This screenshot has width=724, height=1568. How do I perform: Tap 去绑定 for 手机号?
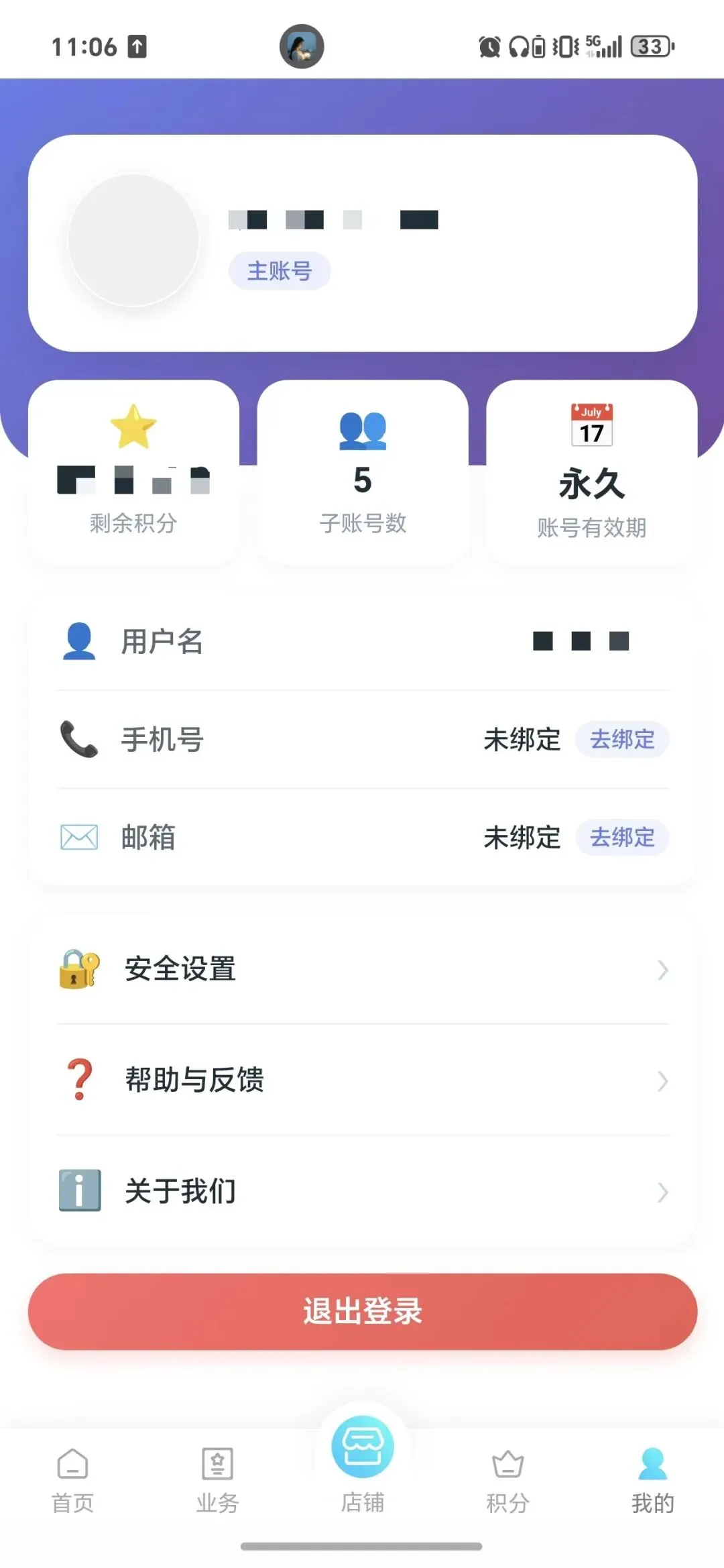[622, 739]
